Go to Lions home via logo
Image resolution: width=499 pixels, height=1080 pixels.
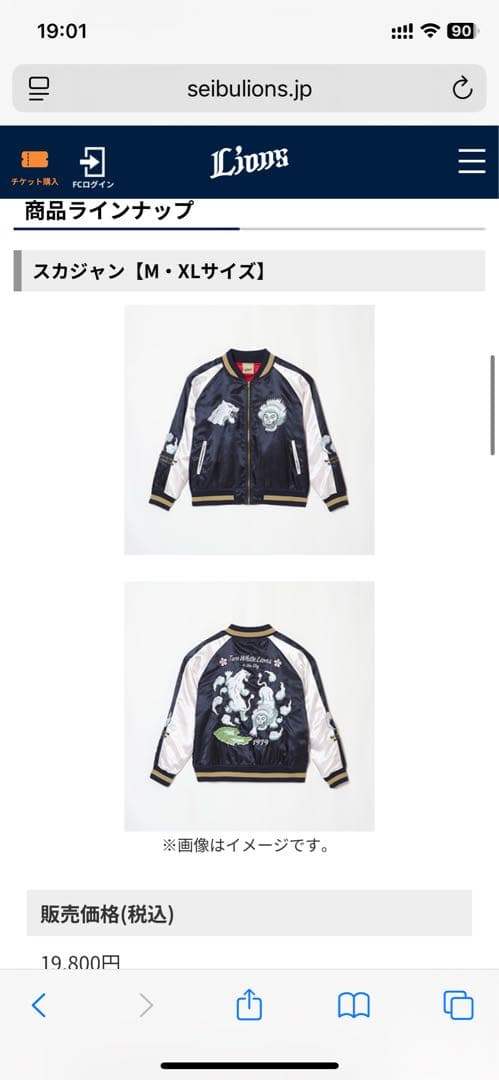tap(250, 163)
